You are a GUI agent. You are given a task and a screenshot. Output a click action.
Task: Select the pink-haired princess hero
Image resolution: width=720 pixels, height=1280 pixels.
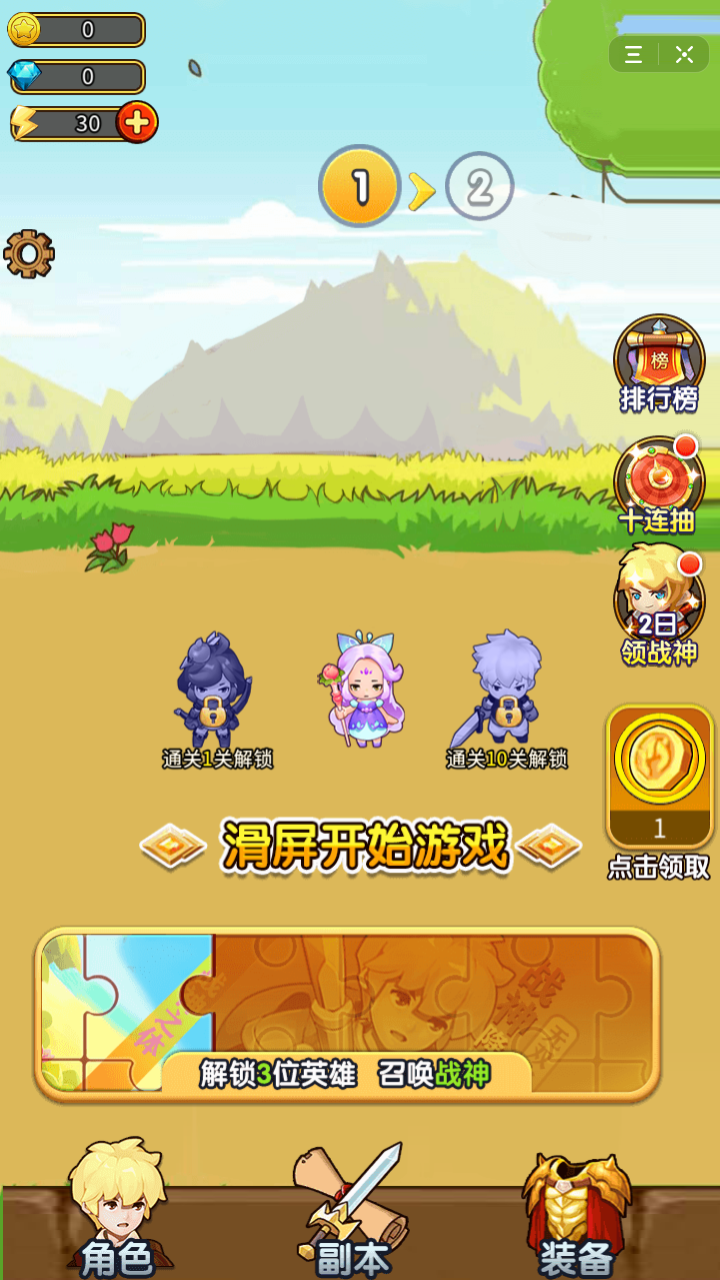364,690
